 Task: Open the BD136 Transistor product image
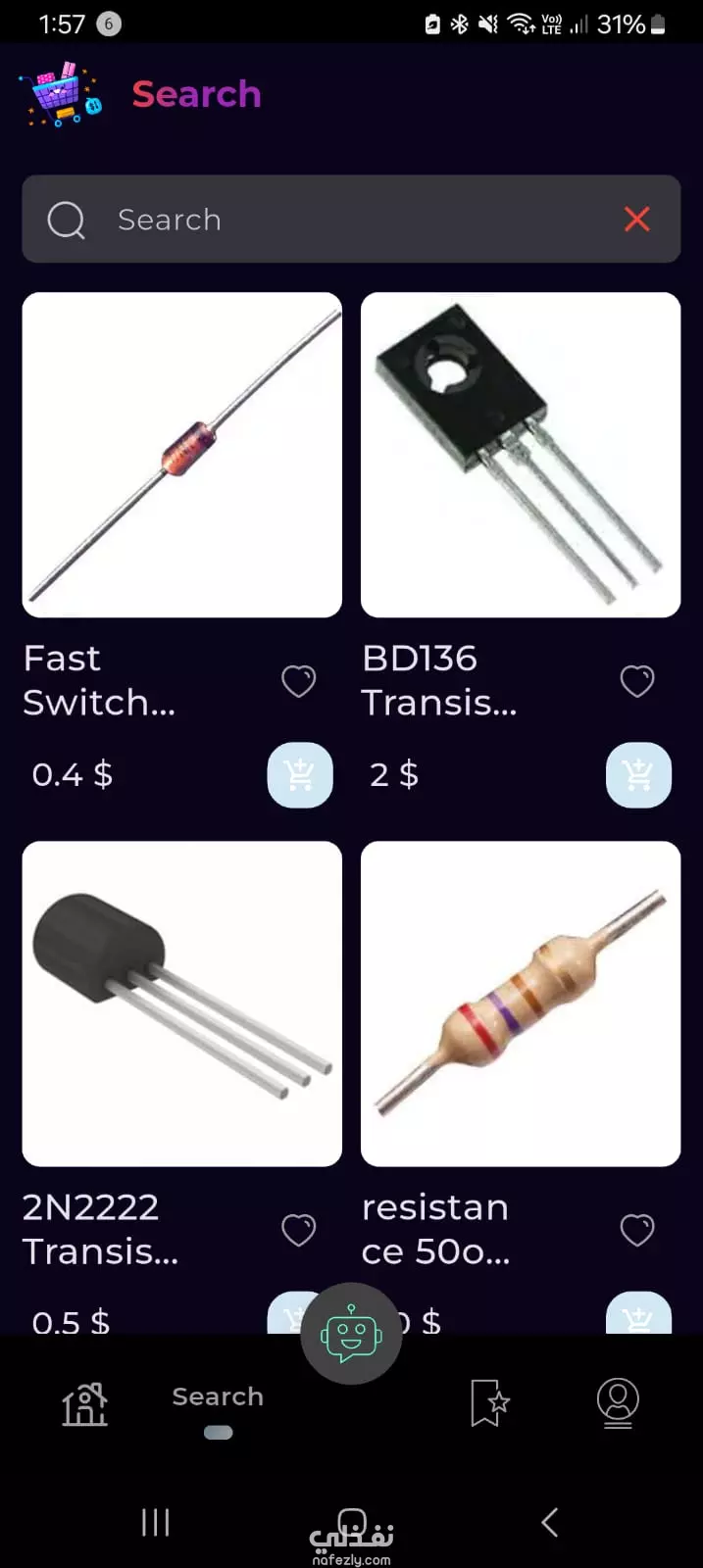click(x=521, y=455)
